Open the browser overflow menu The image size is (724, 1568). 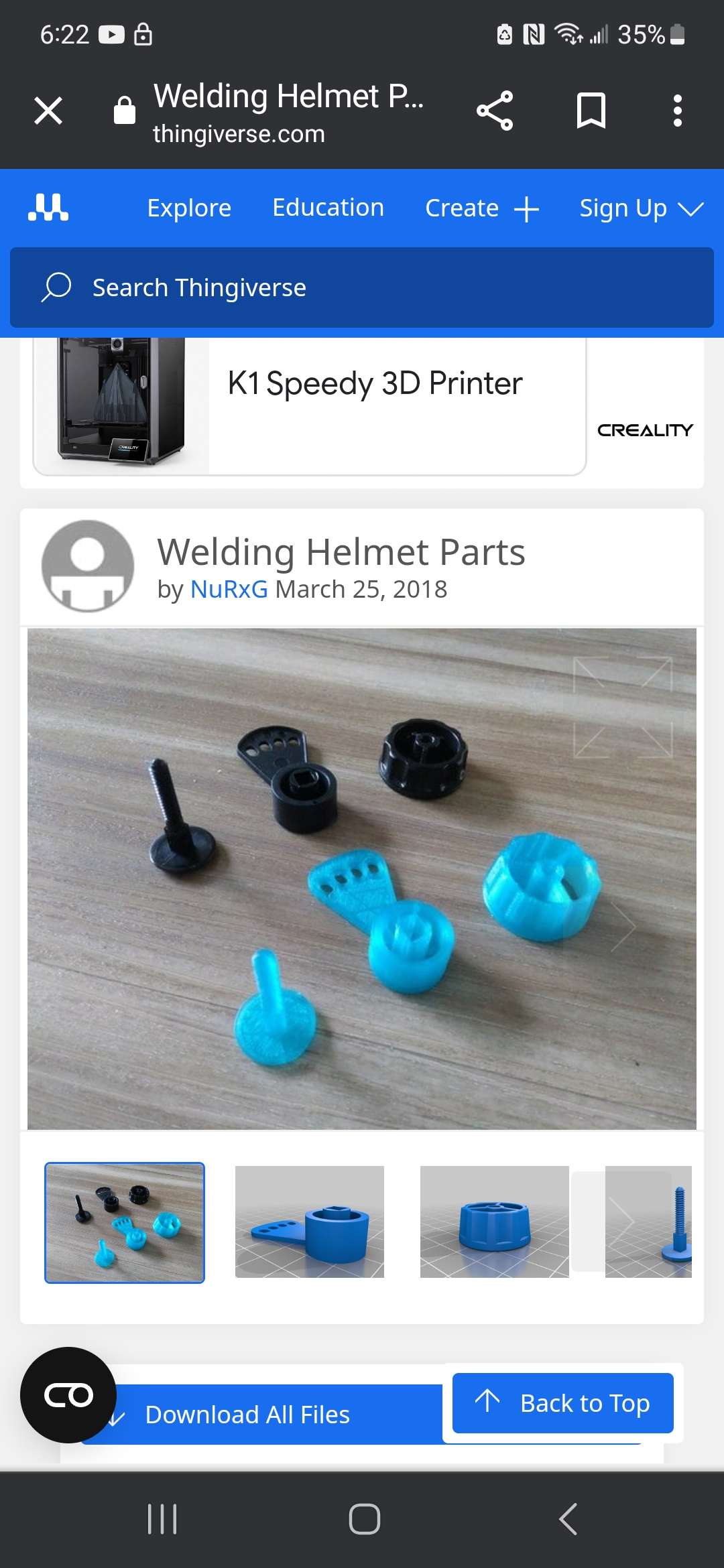click(x=677, y=111)
